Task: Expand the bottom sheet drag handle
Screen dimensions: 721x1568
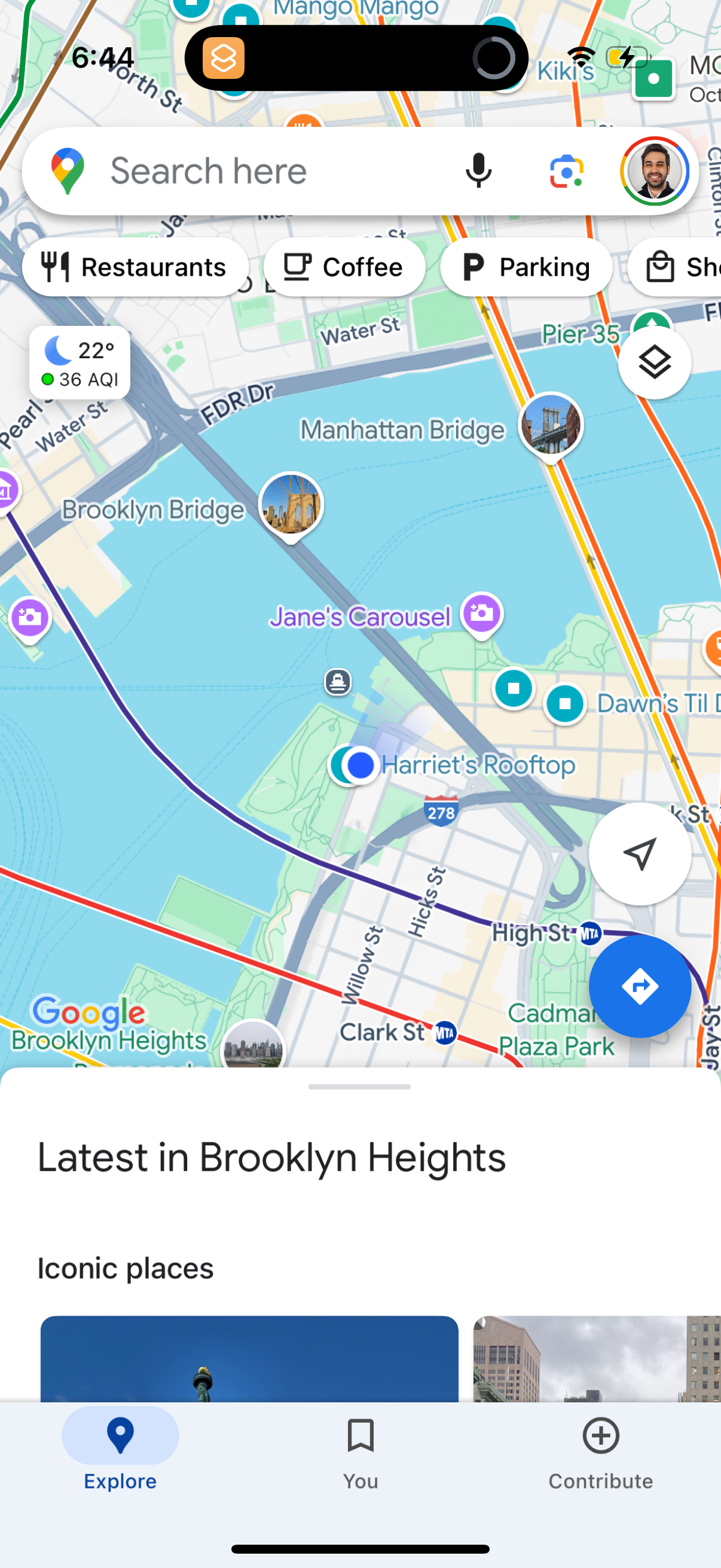Action: [360, 1086]
